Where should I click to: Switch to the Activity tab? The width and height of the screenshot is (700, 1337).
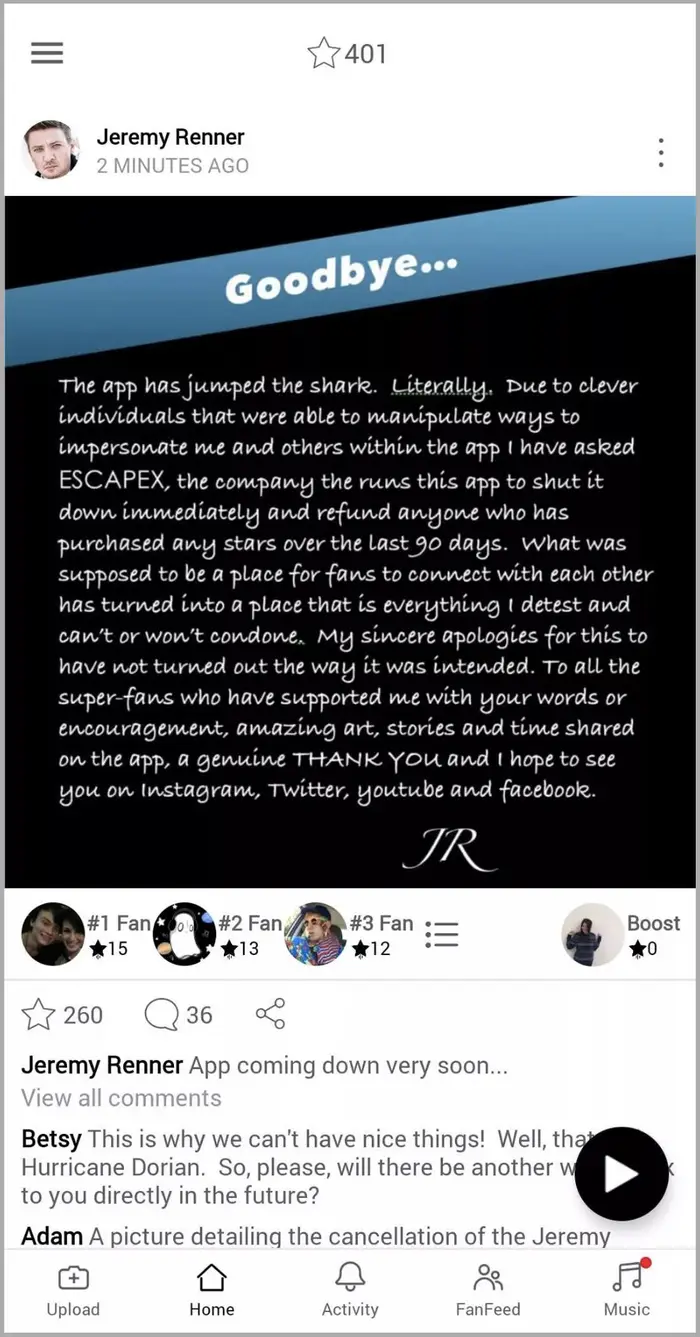click(350, 1290)
